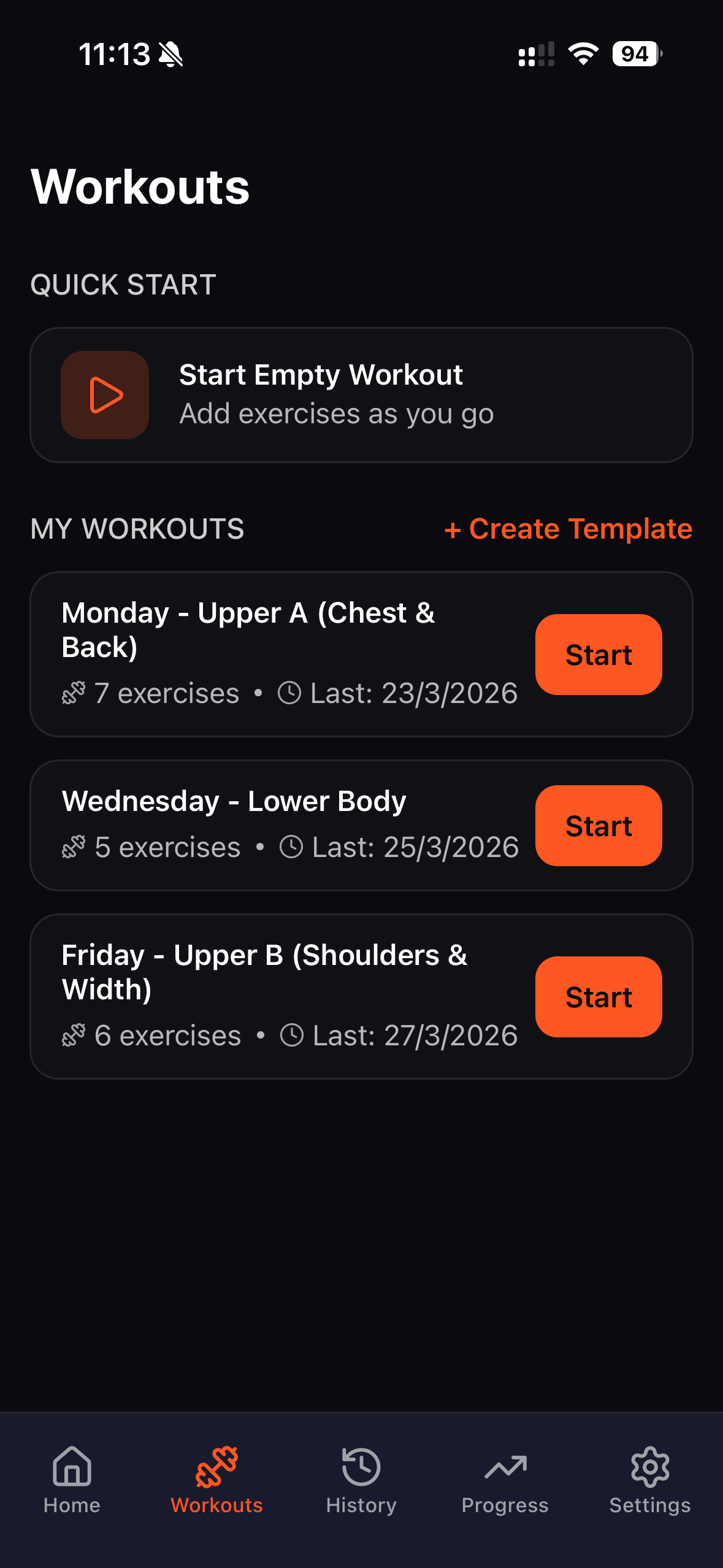The image size is (723, 1568).
Task: Start the Wednesday Lower Body workout
Action: coord(598,825)
